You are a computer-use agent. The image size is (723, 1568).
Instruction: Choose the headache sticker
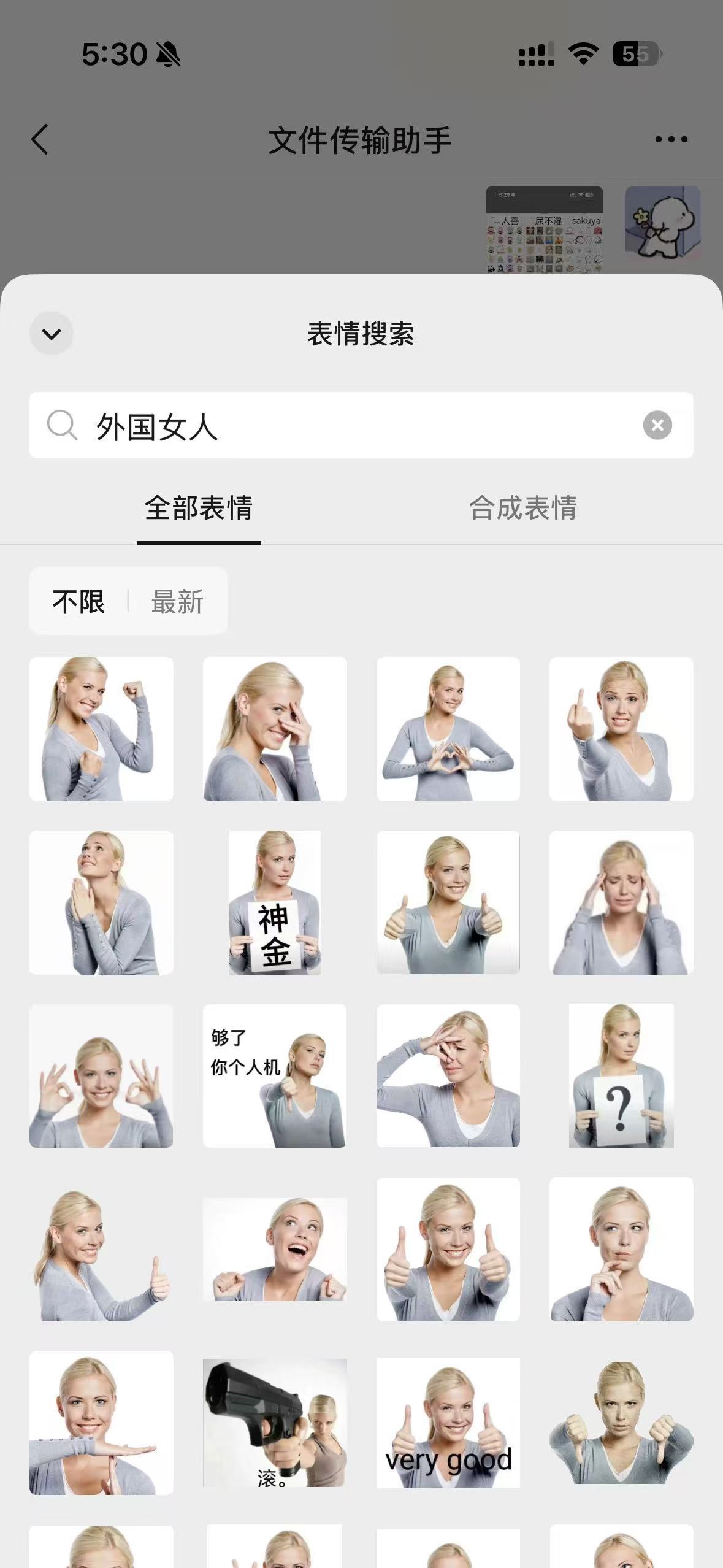coord(621,902)
